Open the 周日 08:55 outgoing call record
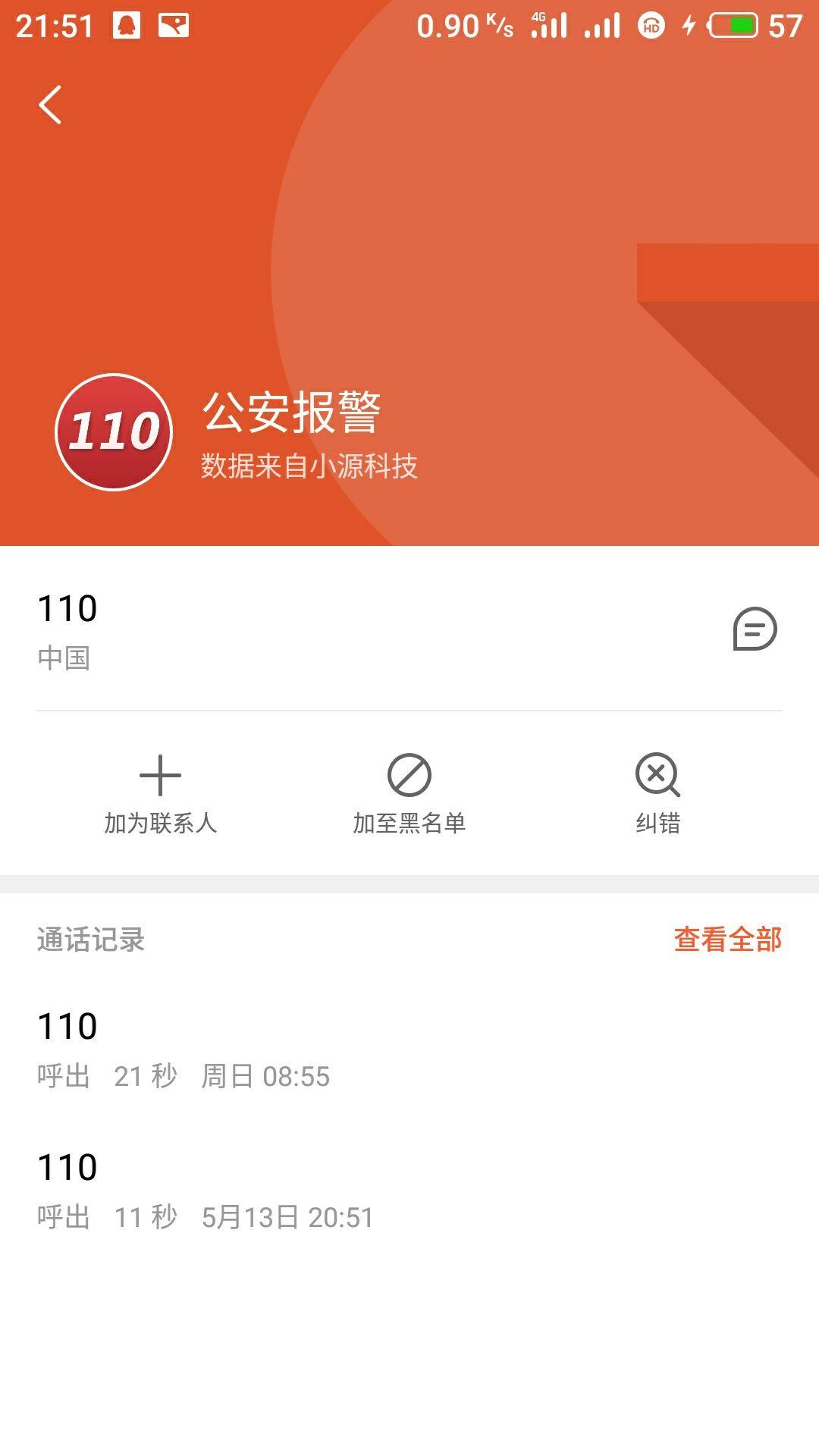 tap(303, 1049)
